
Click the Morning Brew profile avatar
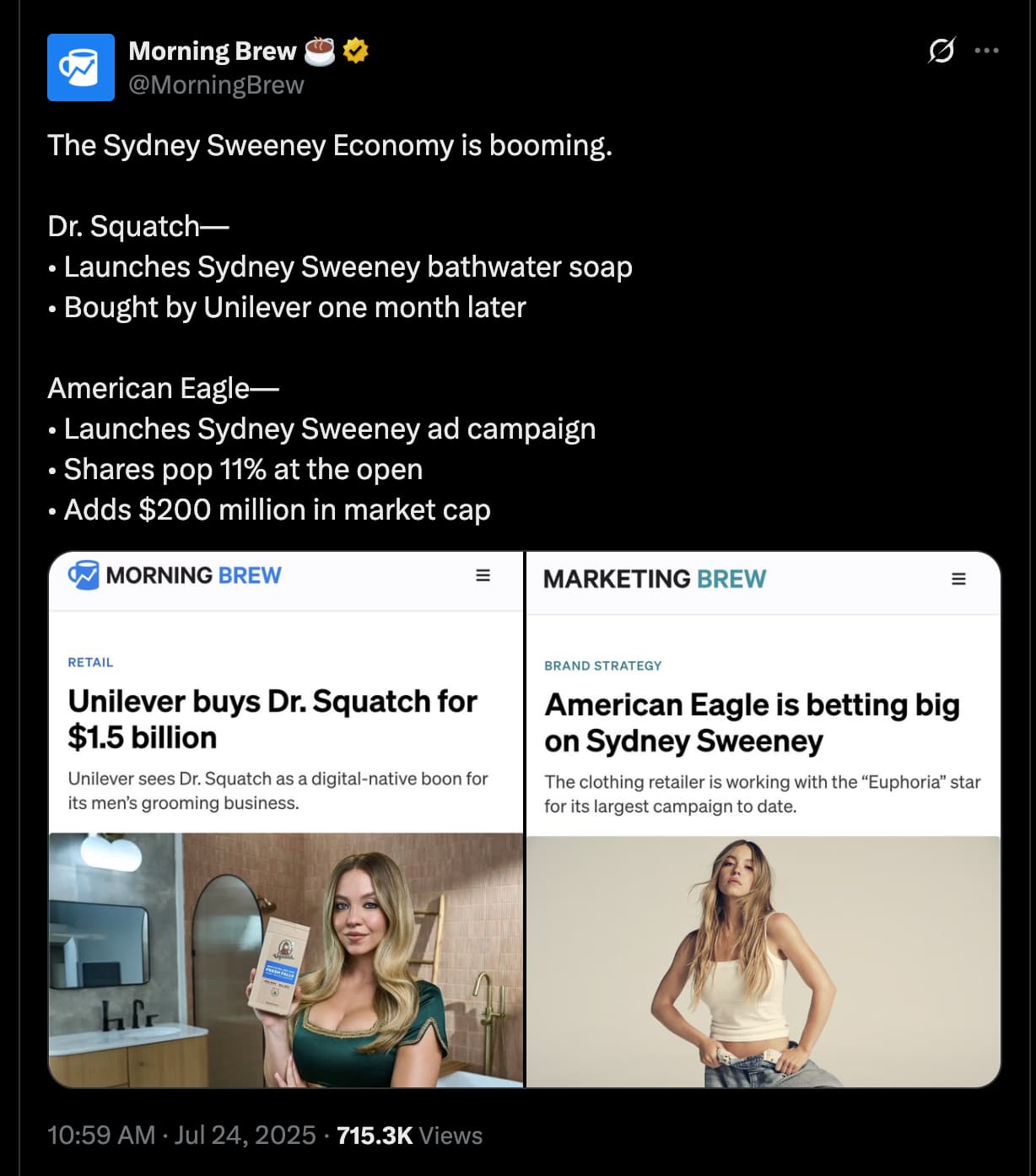point(81,67)
